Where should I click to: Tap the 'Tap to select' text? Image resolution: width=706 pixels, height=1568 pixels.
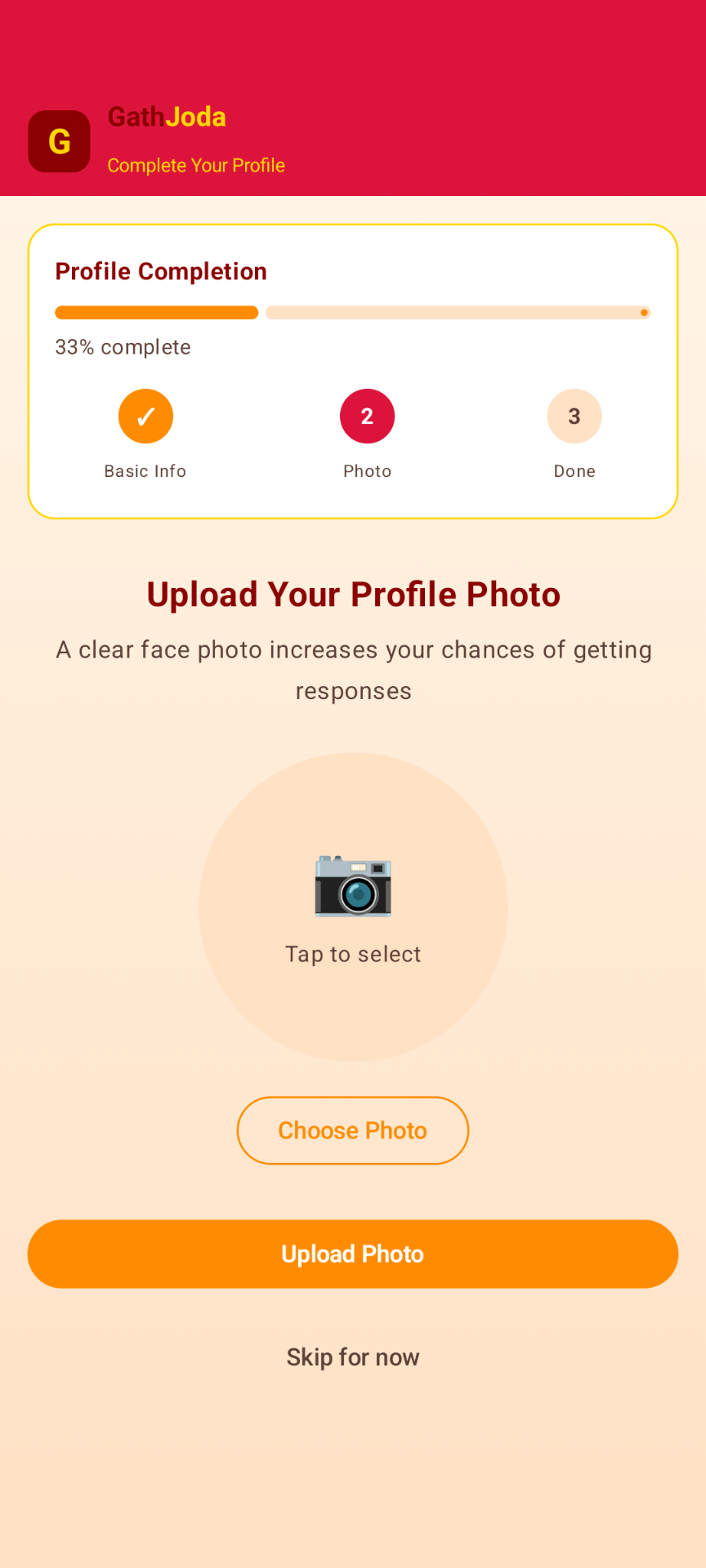pos(352,954)
